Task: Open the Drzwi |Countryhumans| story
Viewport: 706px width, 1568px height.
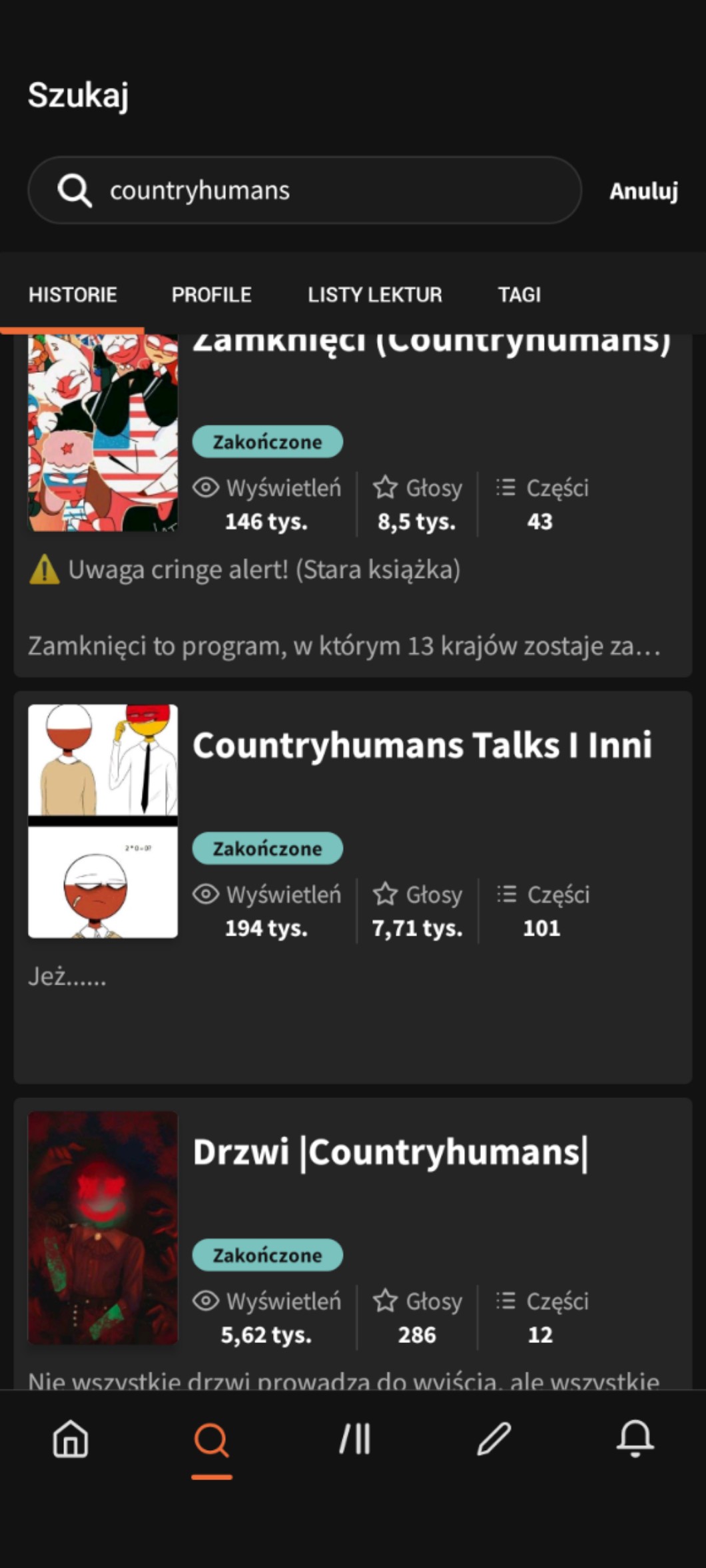Action: [390, 1152]
